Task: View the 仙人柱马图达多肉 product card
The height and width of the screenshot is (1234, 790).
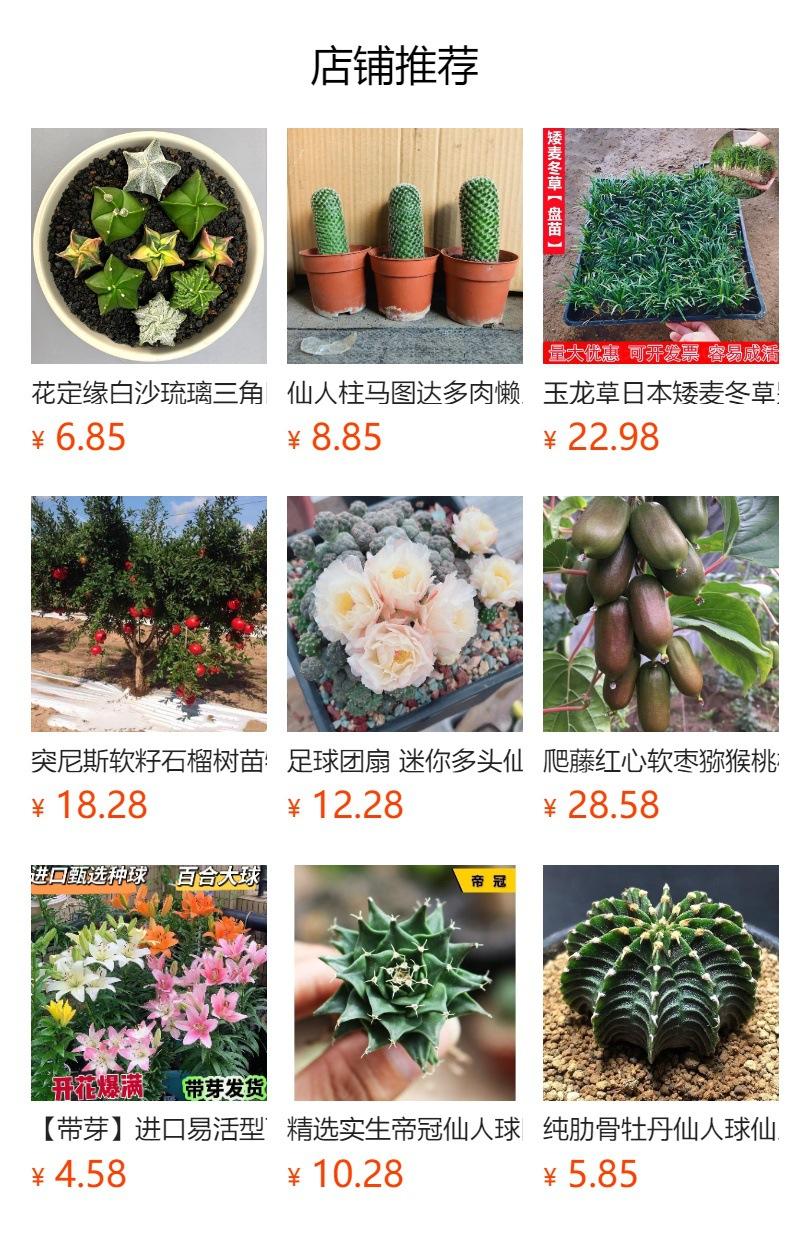Action: click(x=405, y=292)
